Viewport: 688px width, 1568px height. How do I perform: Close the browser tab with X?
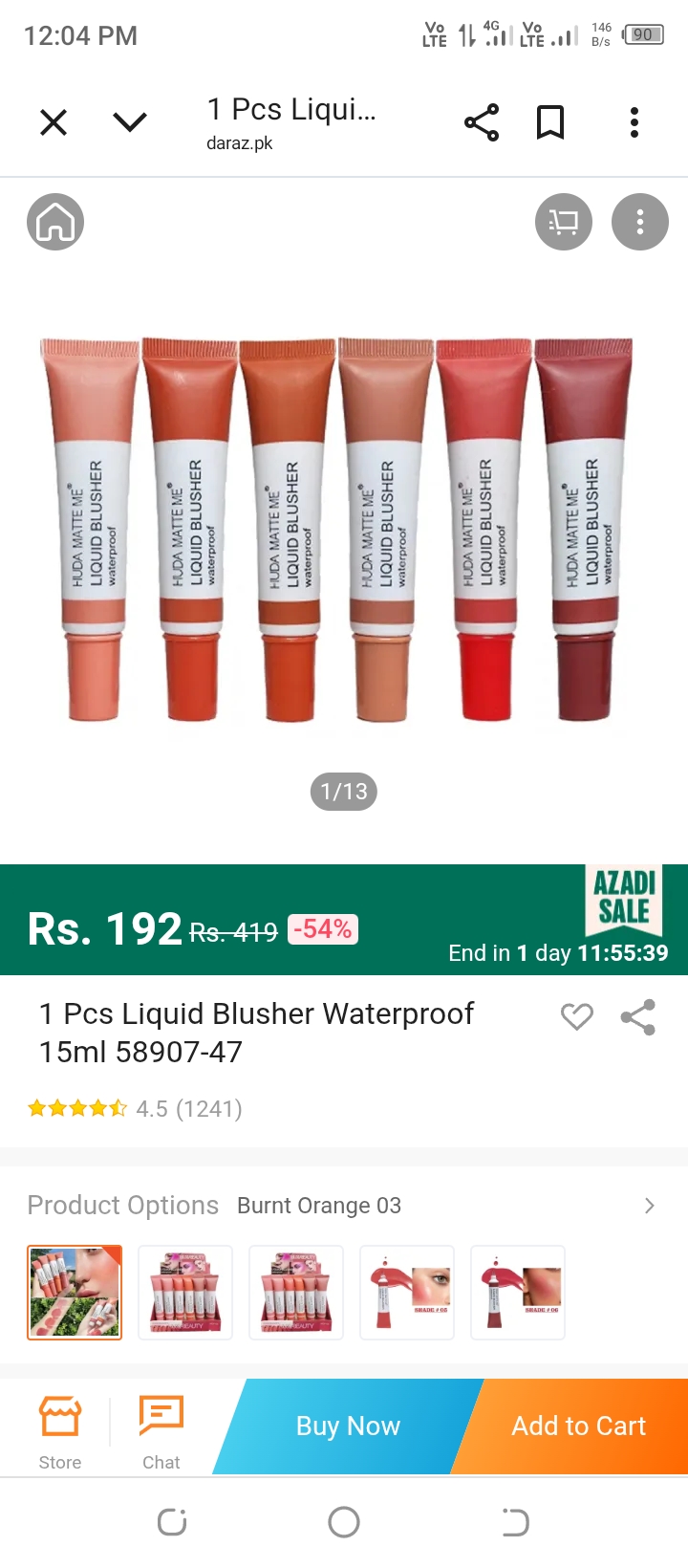54,122
